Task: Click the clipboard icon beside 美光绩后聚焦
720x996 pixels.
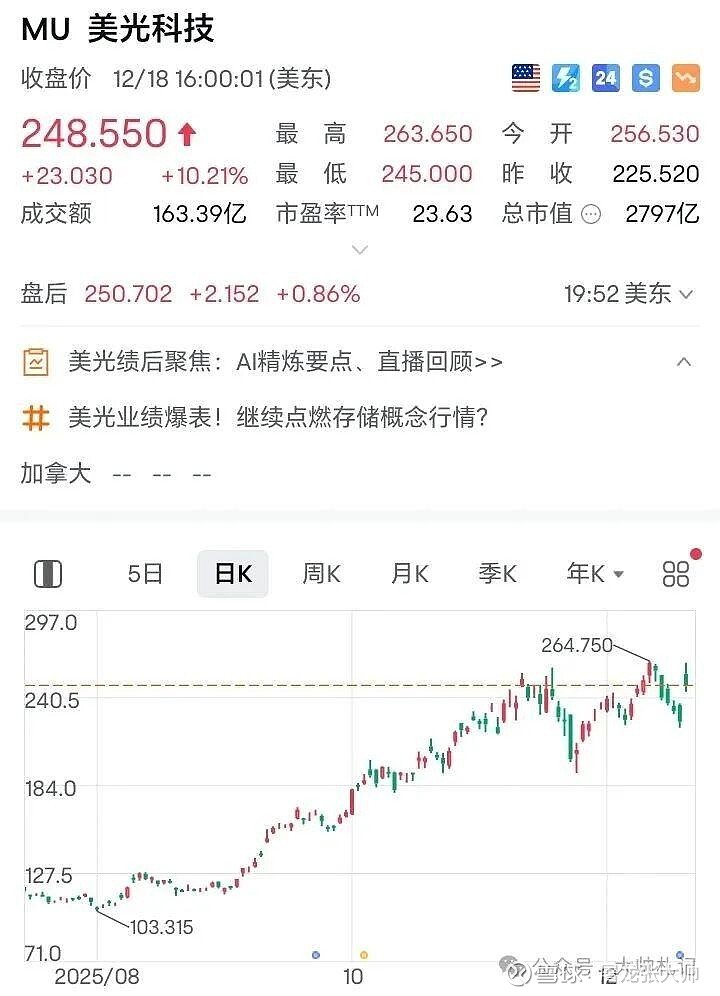Action: (37, 363)
